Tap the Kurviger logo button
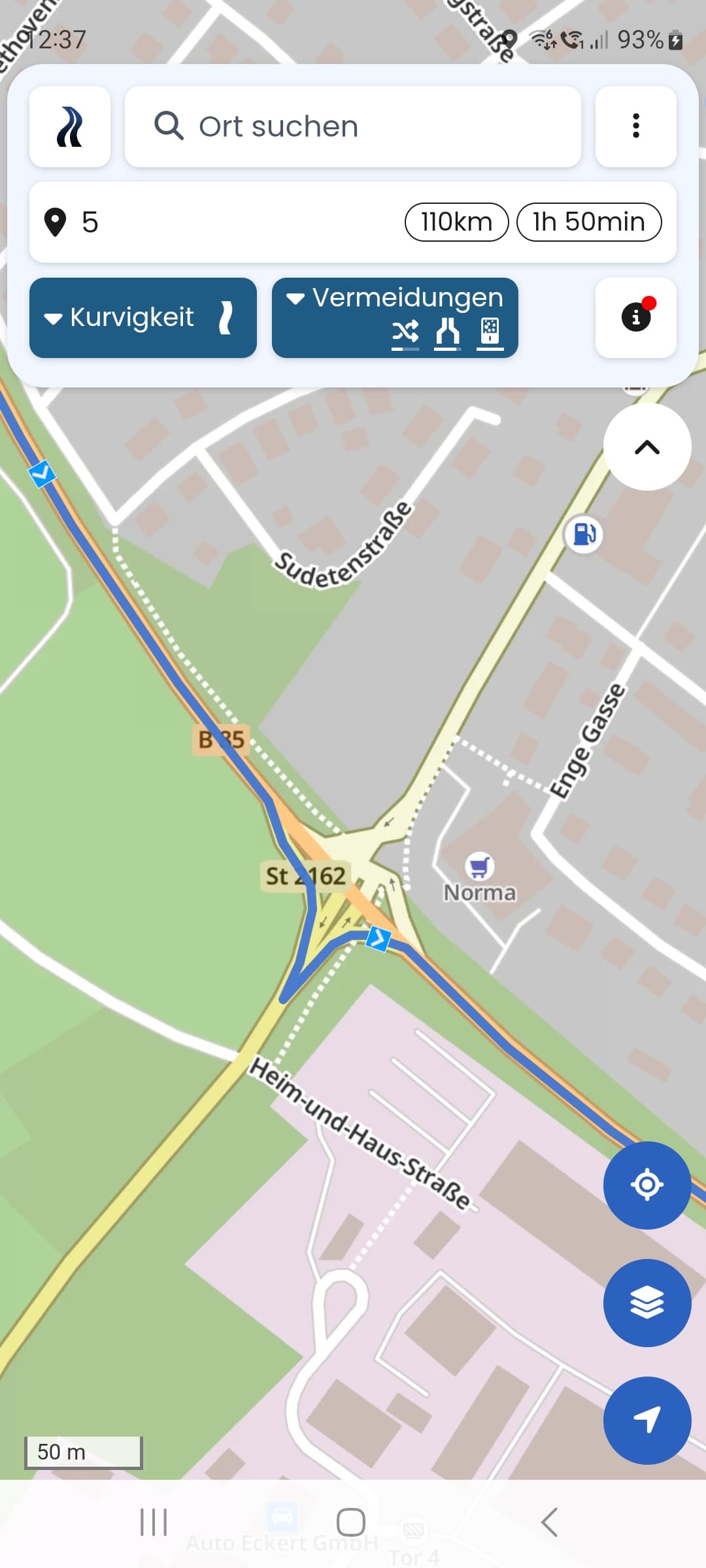706x1568 pixels. (70, 127)
